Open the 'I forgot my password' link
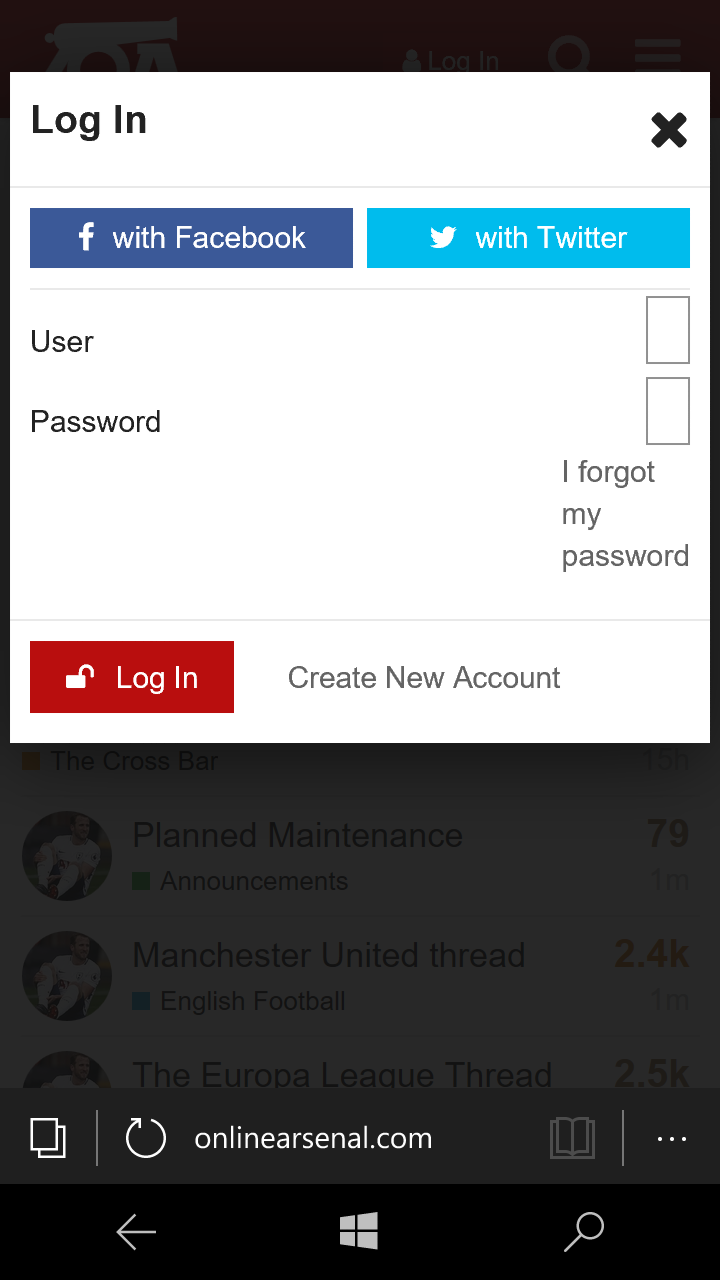 coord(625,514)
